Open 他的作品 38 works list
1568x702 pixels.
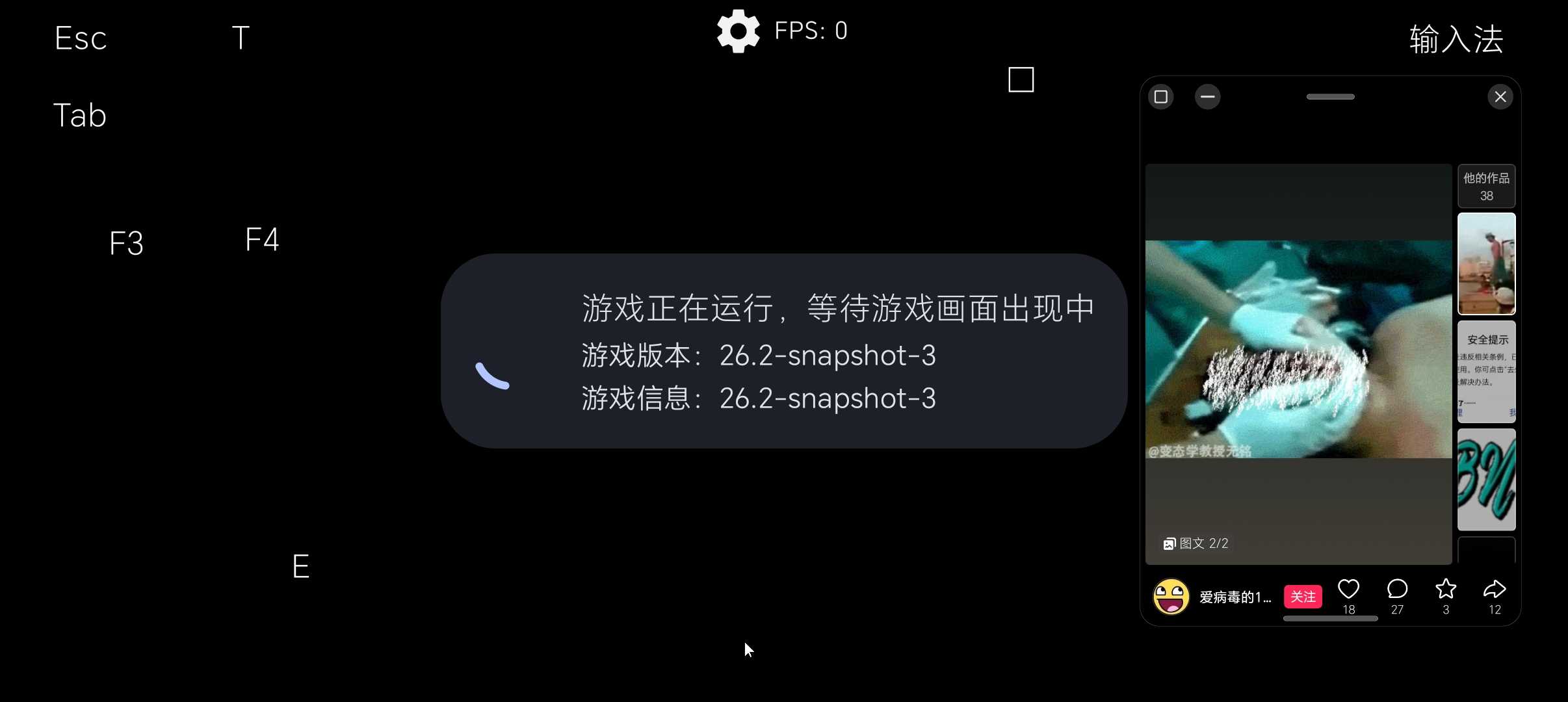coord(1486,187)
